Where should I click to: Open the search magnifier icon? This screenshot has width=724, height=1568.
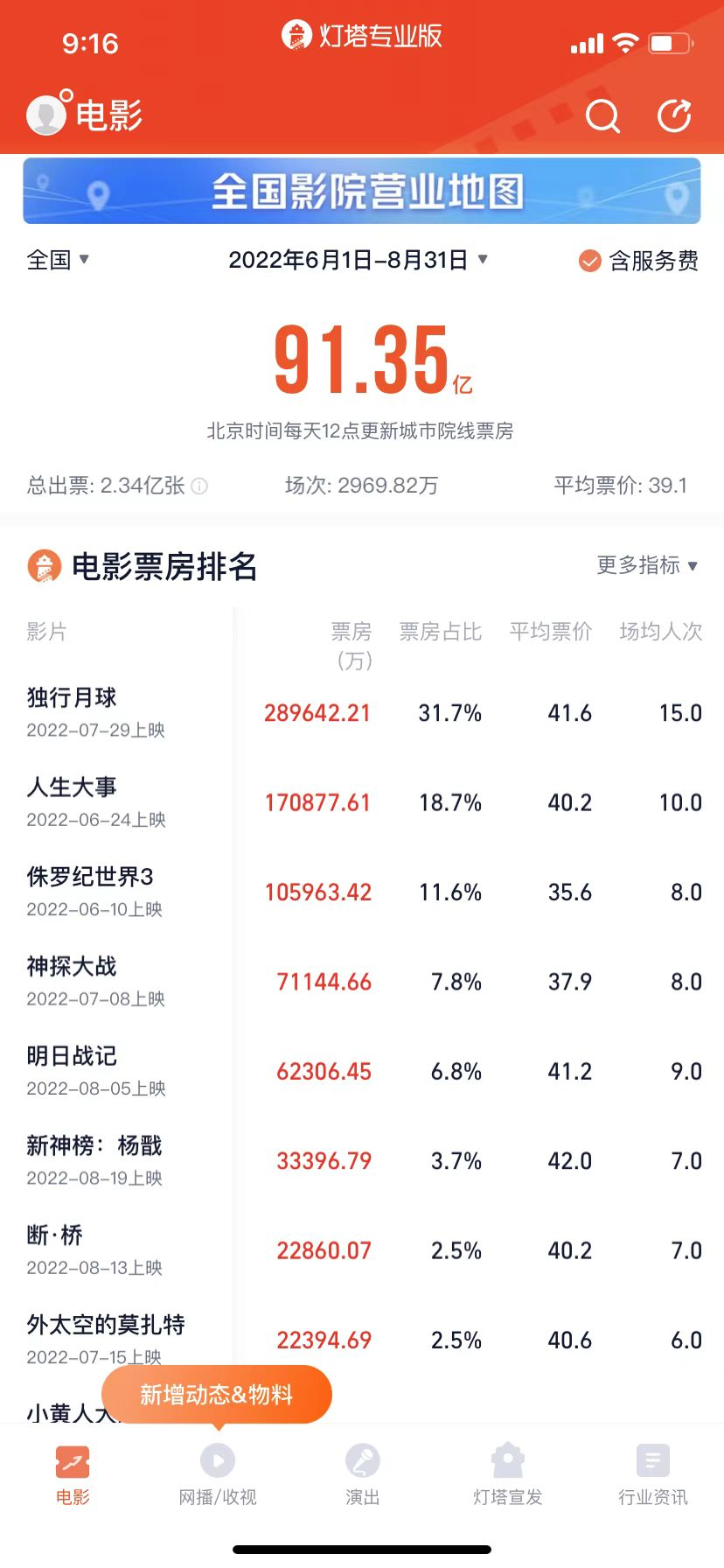tap(602, 115)
